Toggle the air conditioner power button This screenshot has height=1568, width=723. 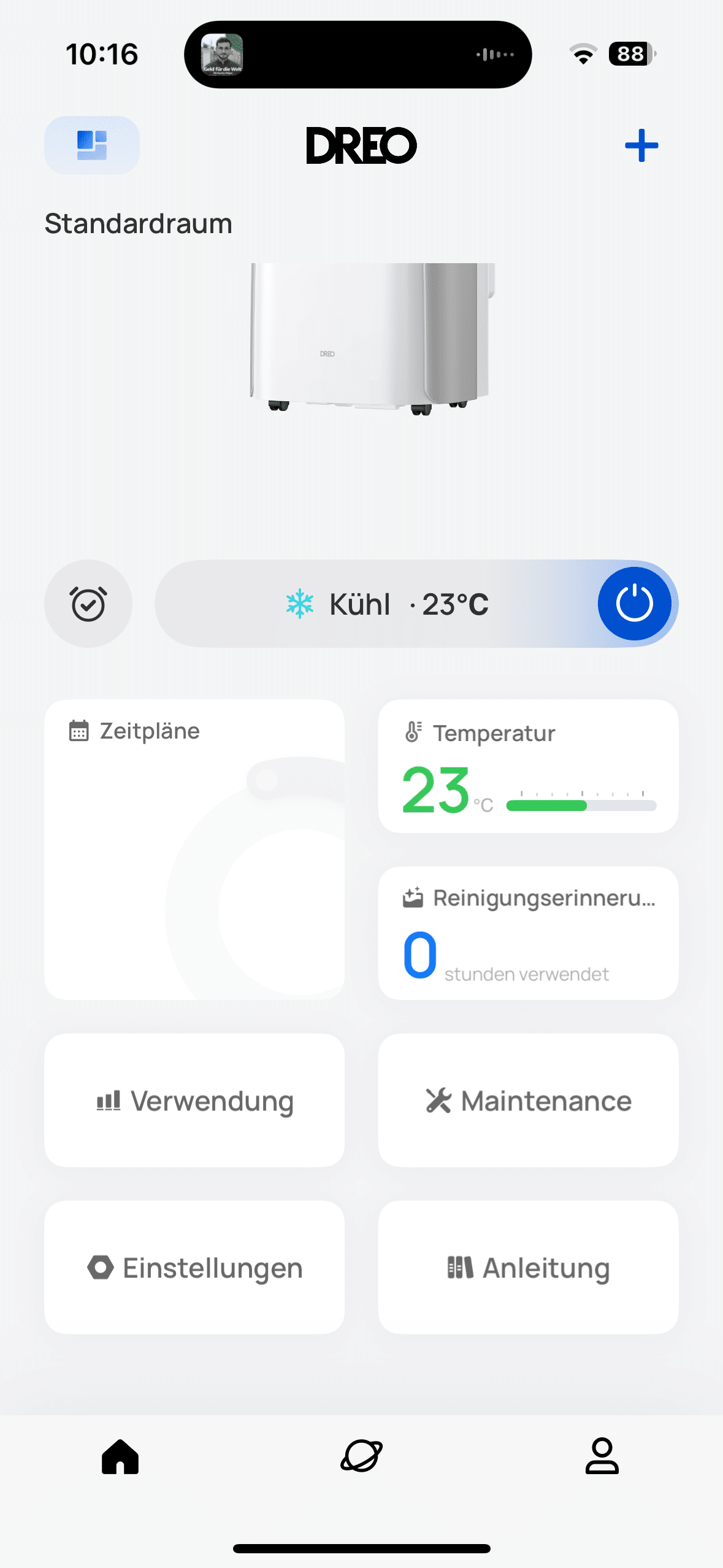coord(634,604)
